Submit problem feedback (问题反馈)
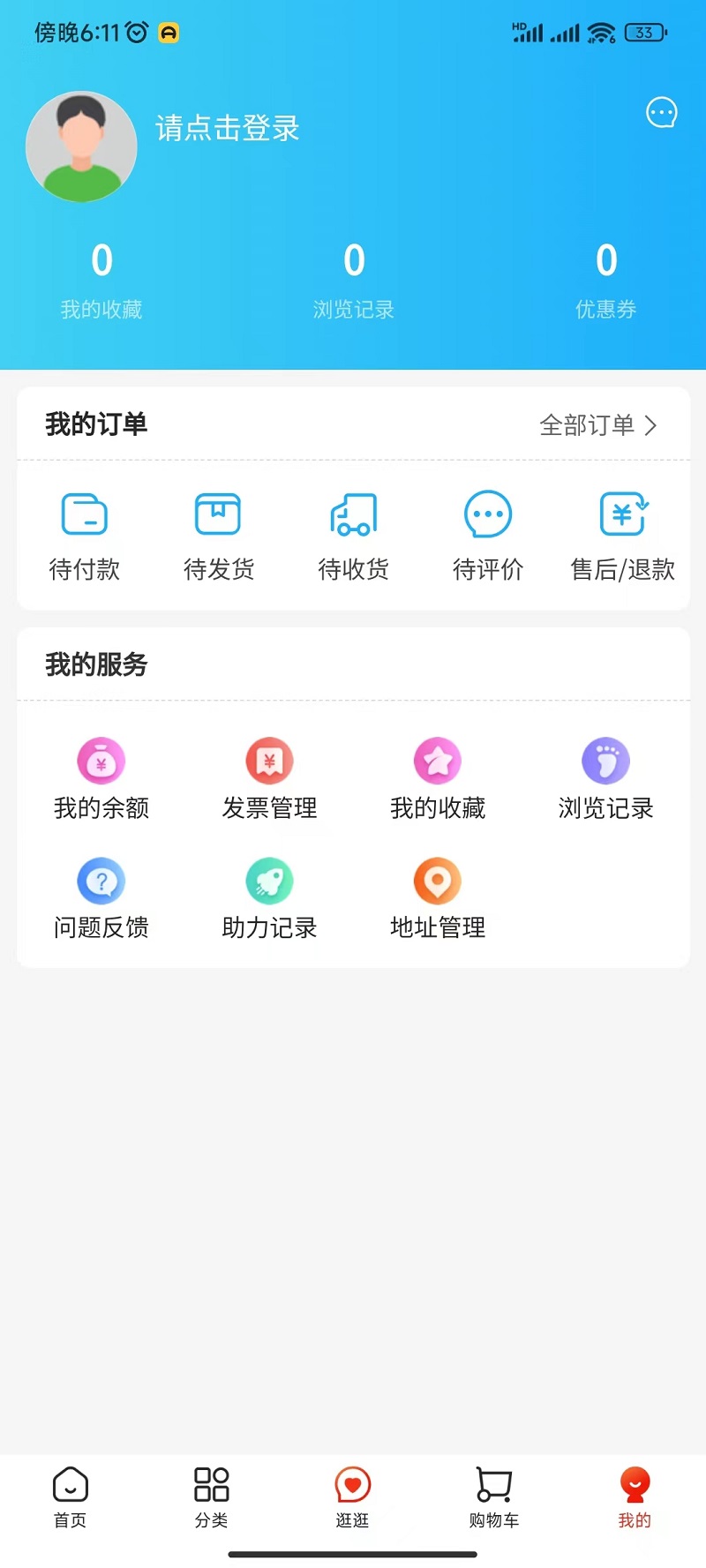Image resolution: width=706 pixels, height=1568 pixels. [x=101, y=897]
